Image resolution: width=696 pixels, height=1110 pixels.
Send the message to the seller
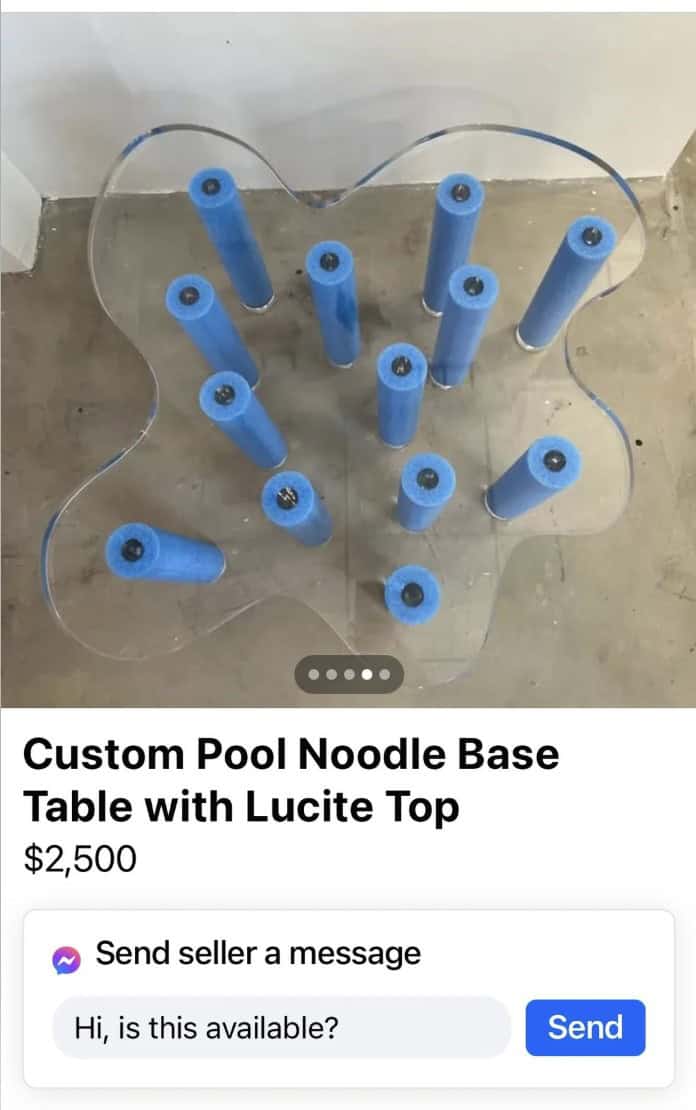pyautogui.click(x=585, y=1027)
